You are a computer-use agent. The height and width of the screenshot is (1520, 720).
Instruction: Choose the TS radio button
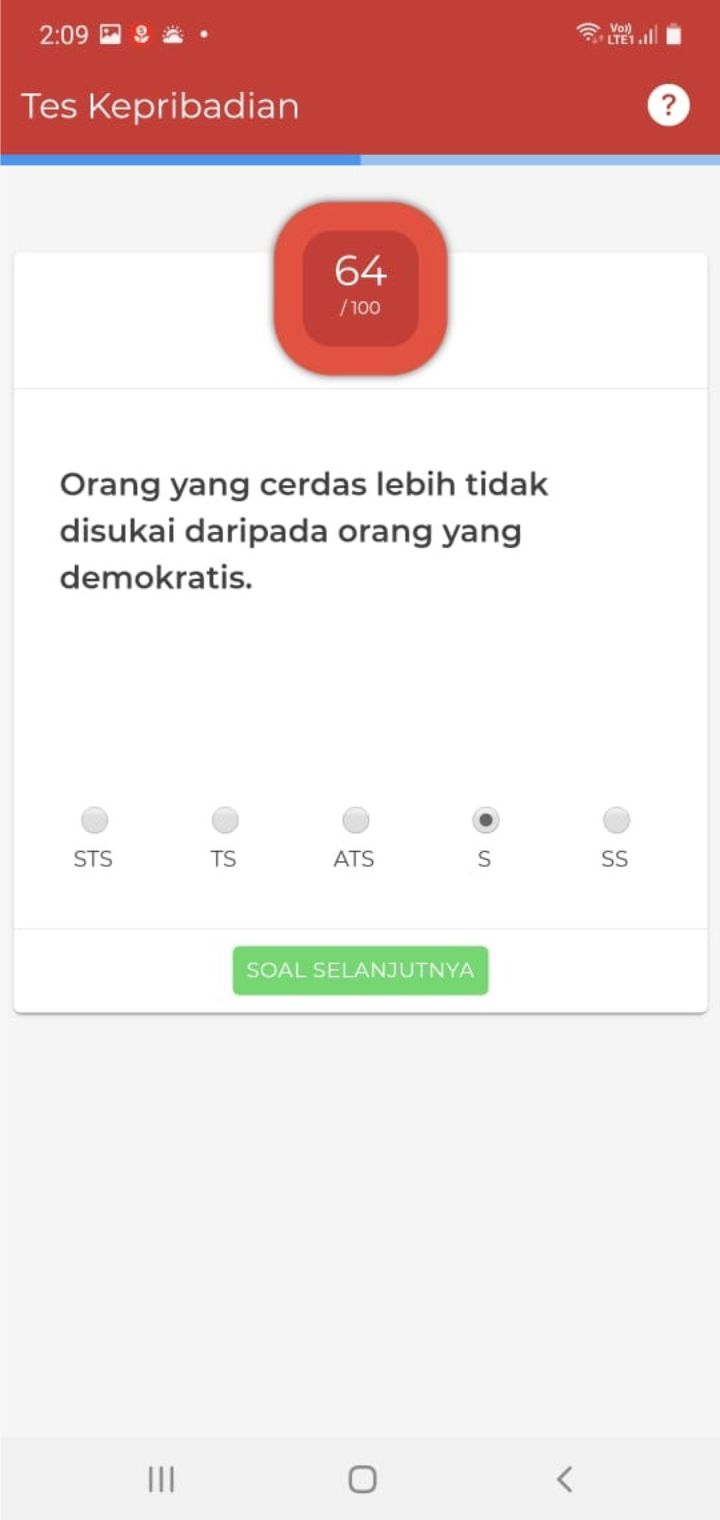click(x=225, y=821)
